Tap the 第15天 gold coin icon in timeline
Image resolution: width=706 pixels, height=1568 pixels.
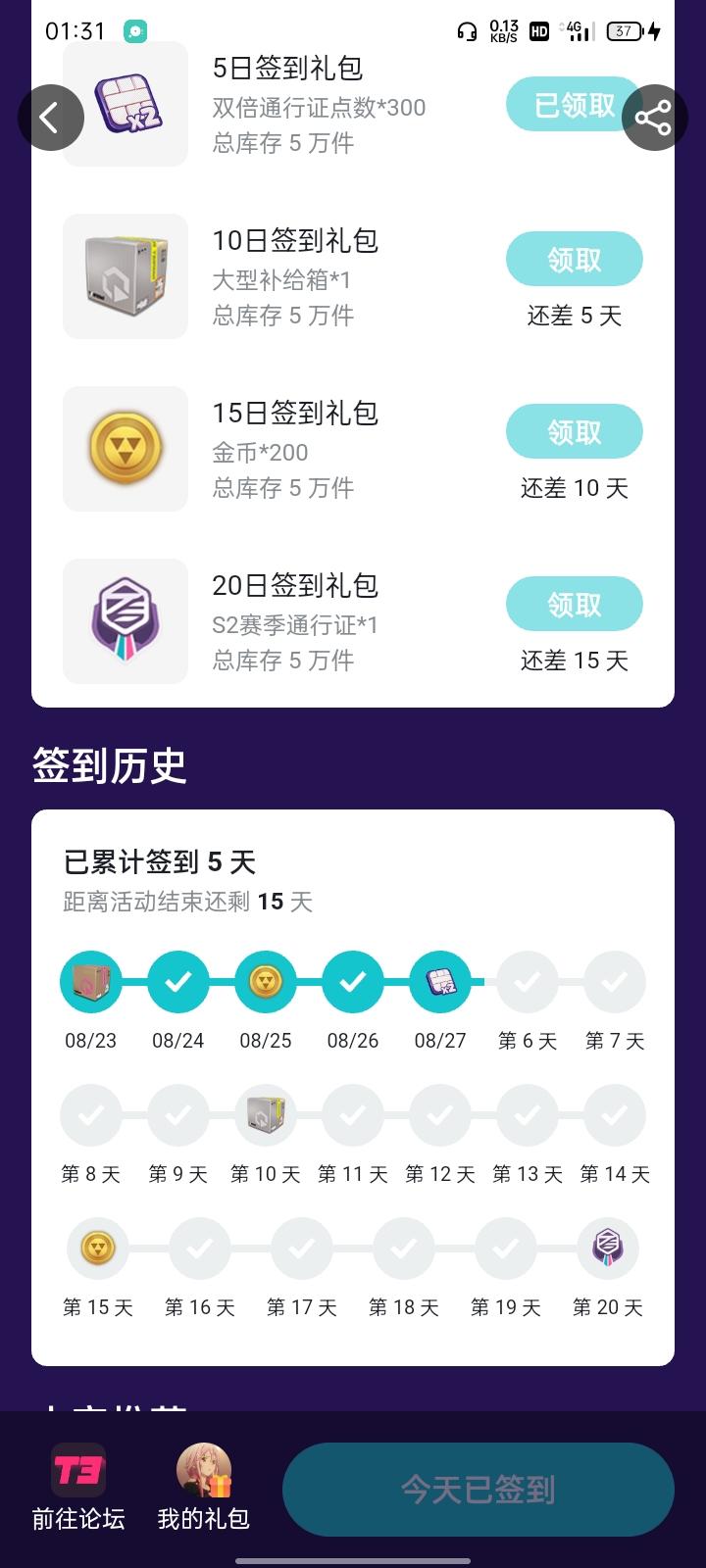click(96, 1248)
